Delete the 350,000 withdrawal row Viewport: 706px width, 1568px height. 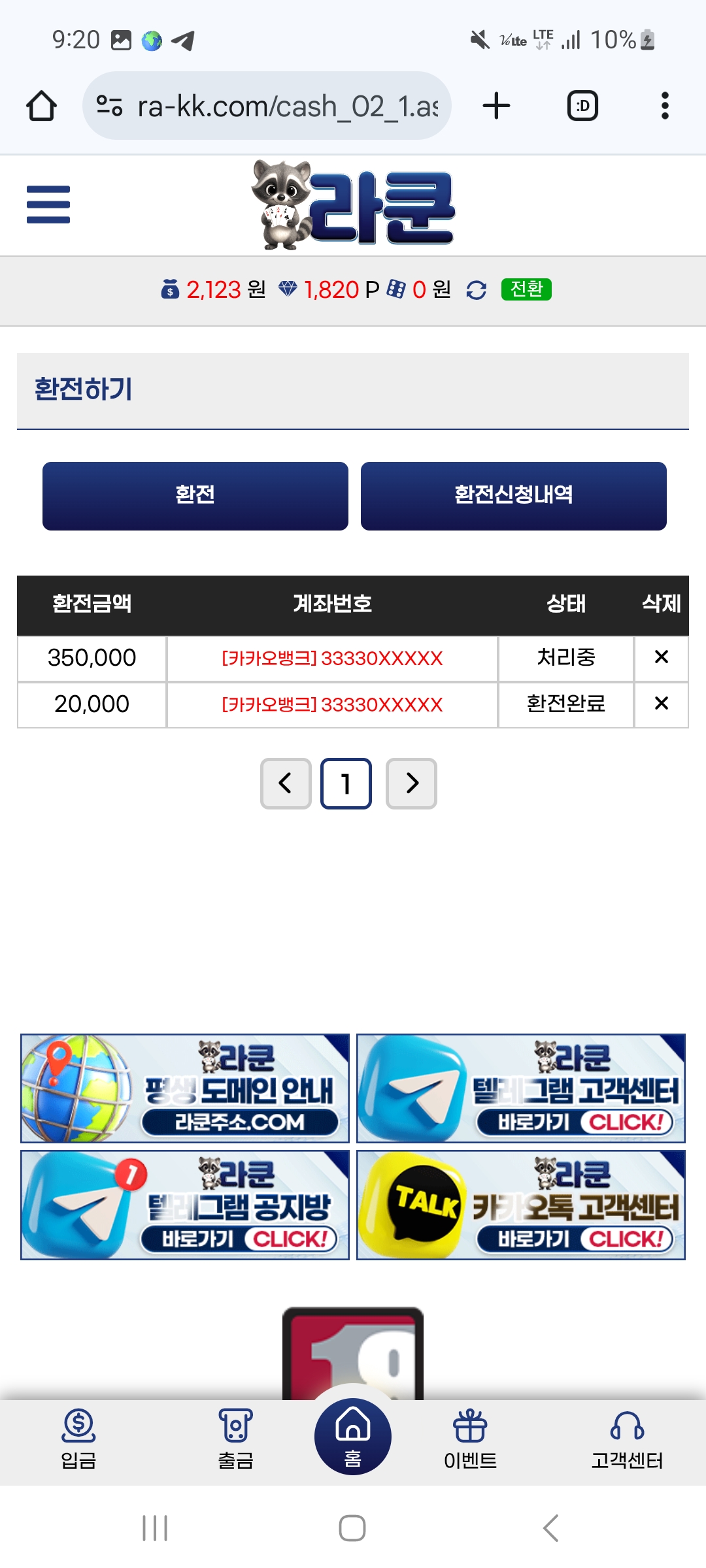click(x=661, y=657)
